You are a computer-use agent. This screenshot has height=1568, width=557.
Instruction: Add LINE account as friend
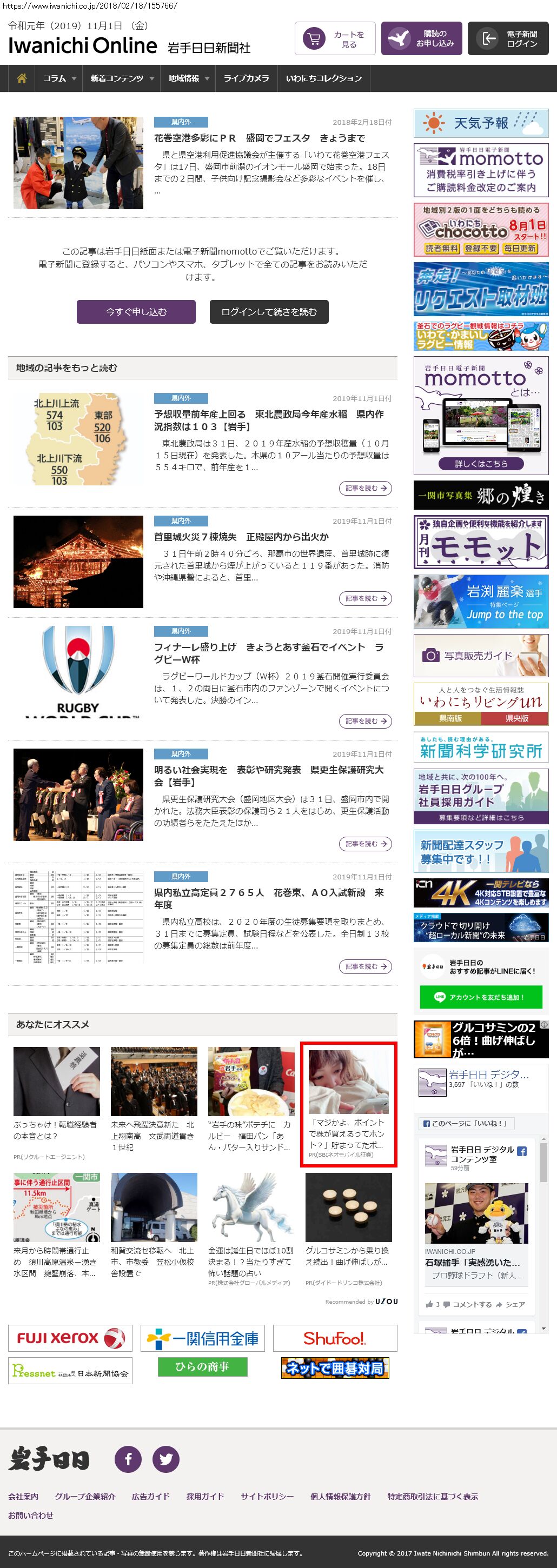(480, 997)
